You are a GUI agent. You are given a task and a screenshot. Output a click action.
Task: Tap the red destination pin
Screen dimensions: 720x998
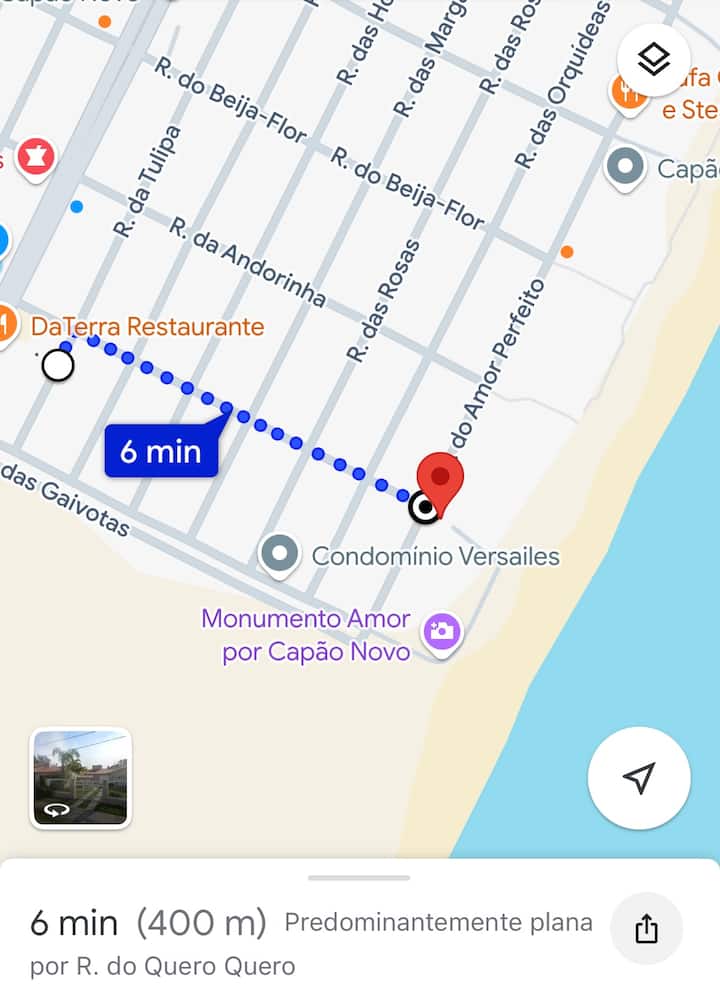tap(440, 479)
